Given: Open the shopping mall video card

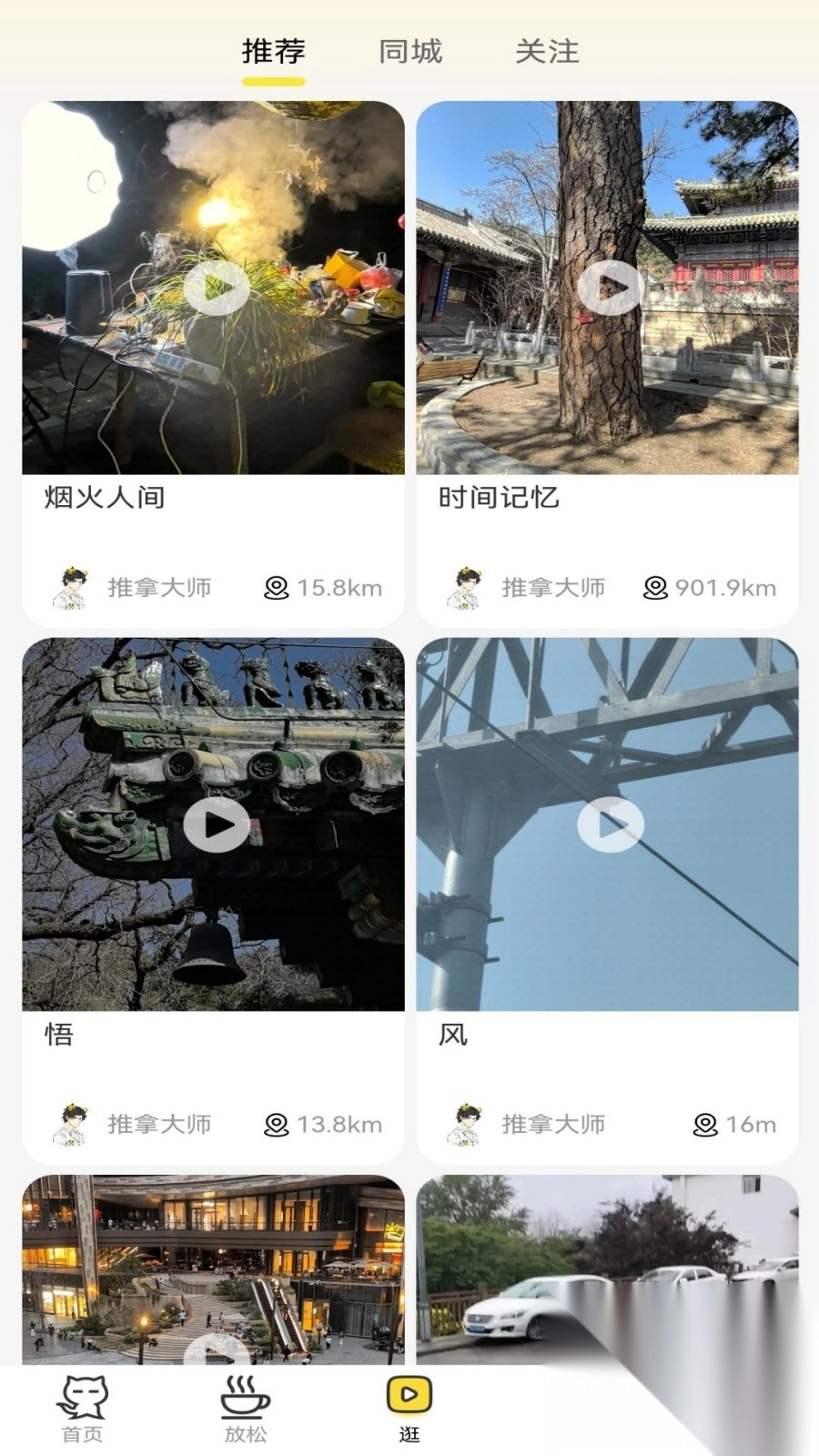Looking at the screenshot, I should [213, 1269].
